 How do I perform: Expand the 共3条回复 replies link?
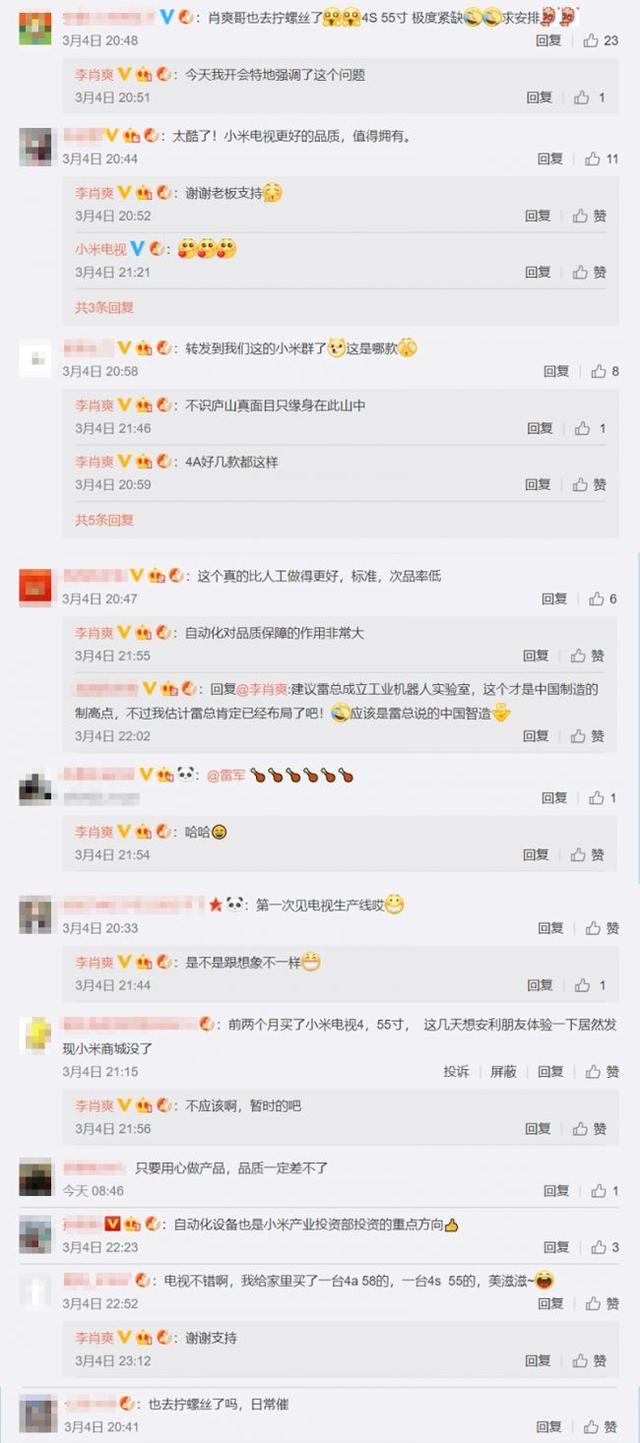coord(104,307)
